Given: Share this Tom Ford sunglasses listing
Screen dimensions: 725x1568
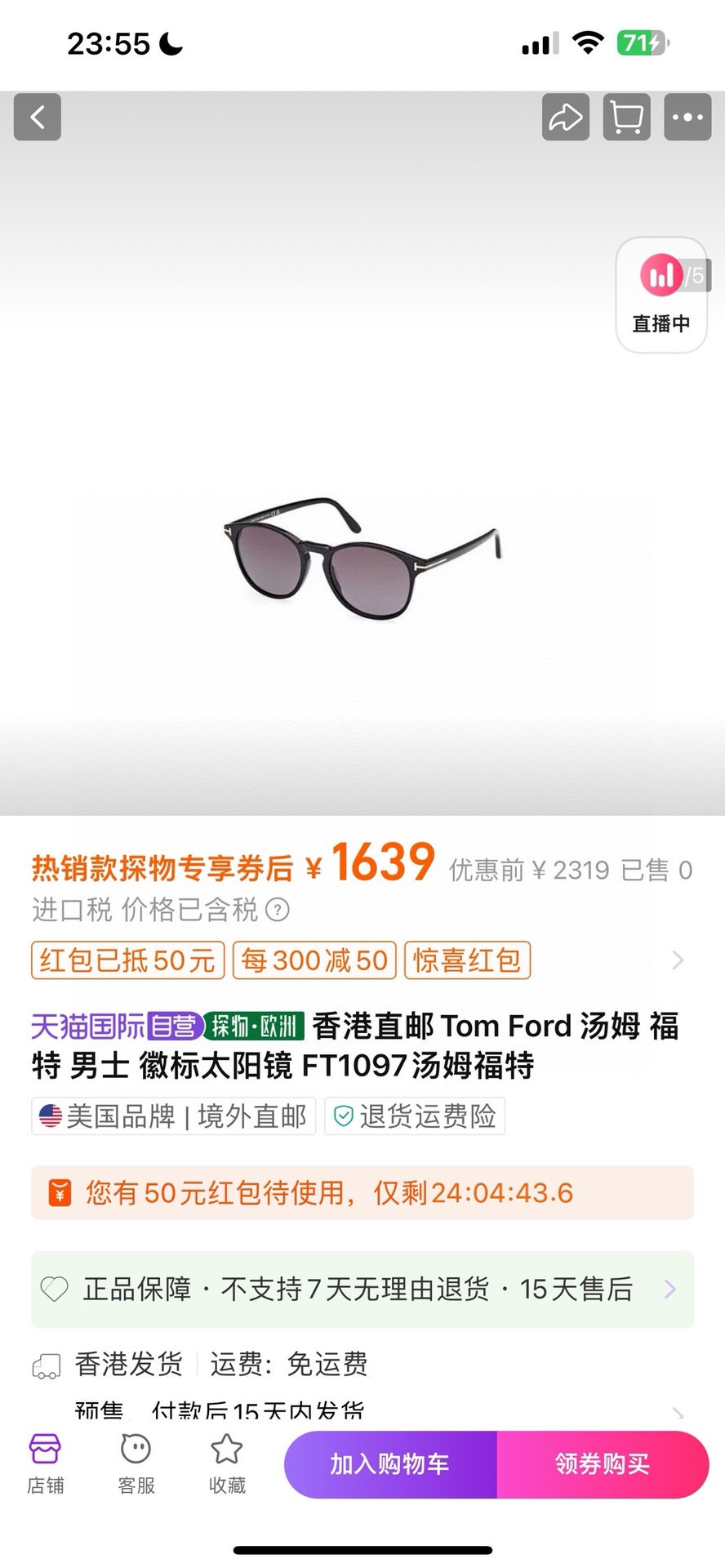Looking at the screenshot, I should [x=565, y=118].
